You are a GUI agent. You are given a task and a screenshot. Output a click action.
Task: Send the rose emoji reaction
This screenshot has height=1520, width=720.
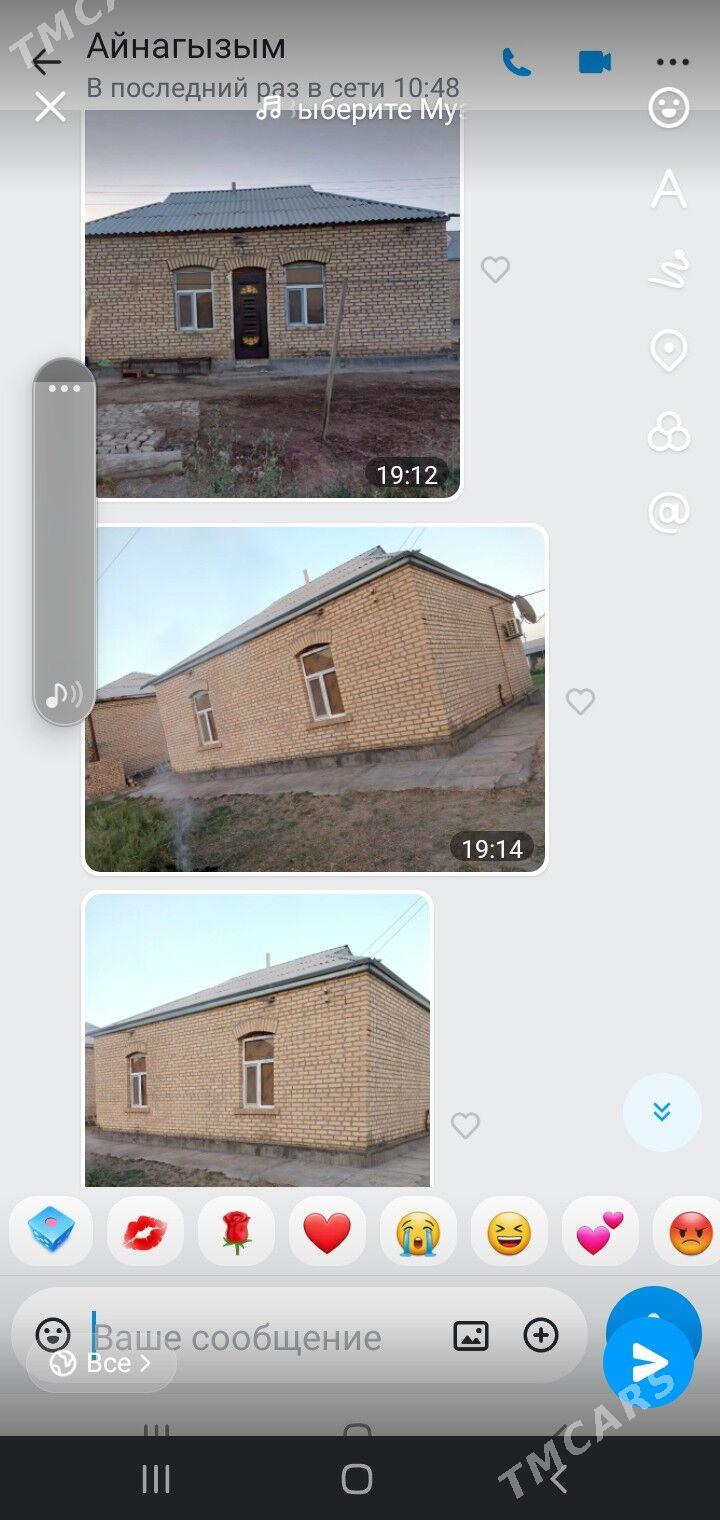236,1232
